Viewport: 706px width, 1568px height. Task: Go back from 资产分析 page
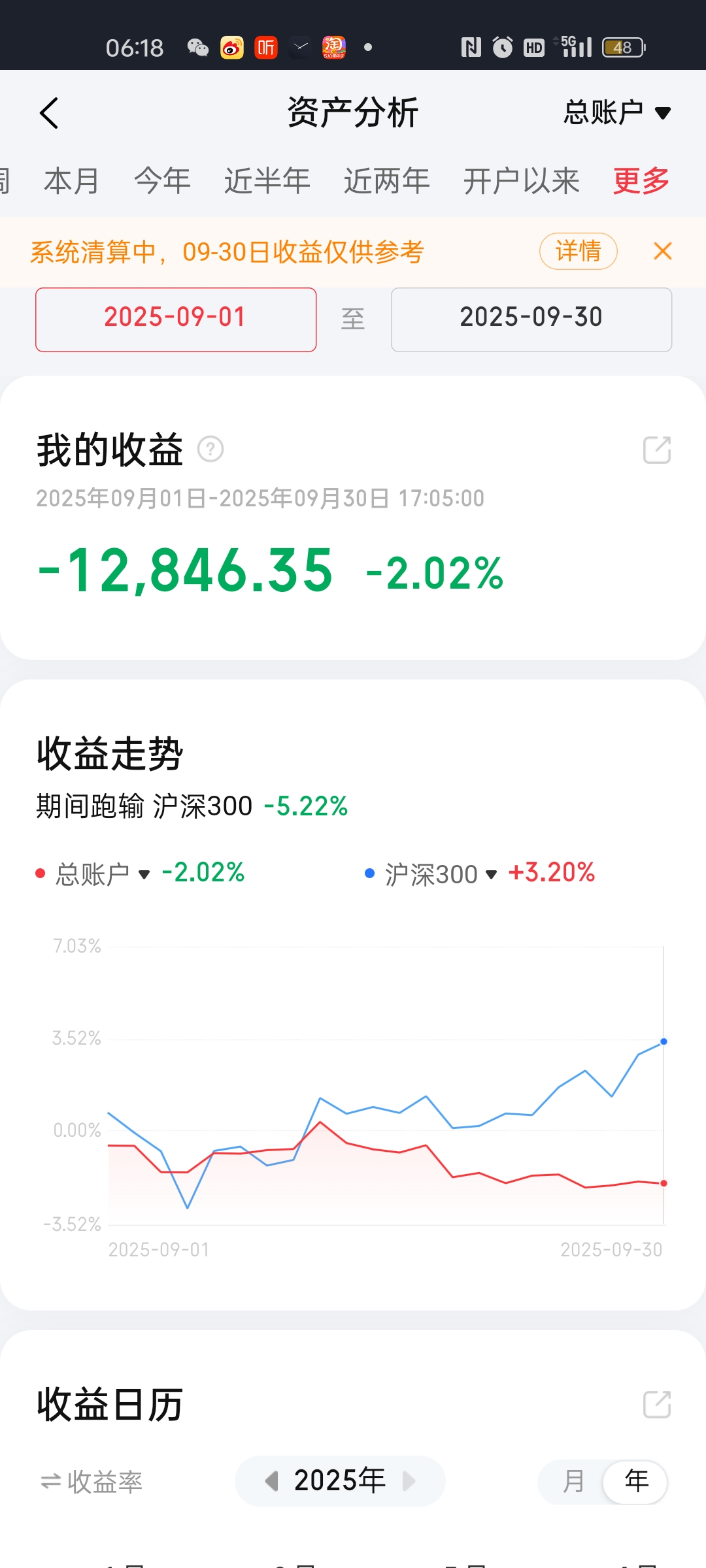pos(49,113)
